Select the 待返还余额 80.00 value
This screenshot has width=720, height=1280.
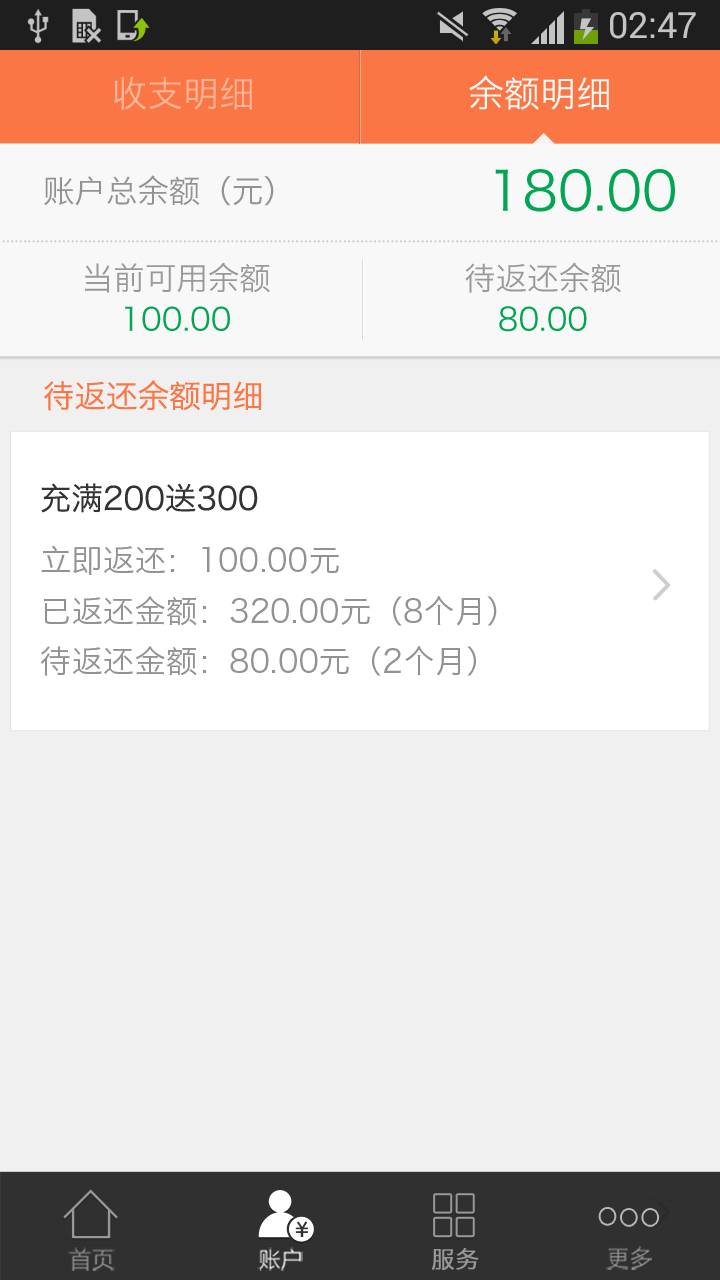(542, 318)
